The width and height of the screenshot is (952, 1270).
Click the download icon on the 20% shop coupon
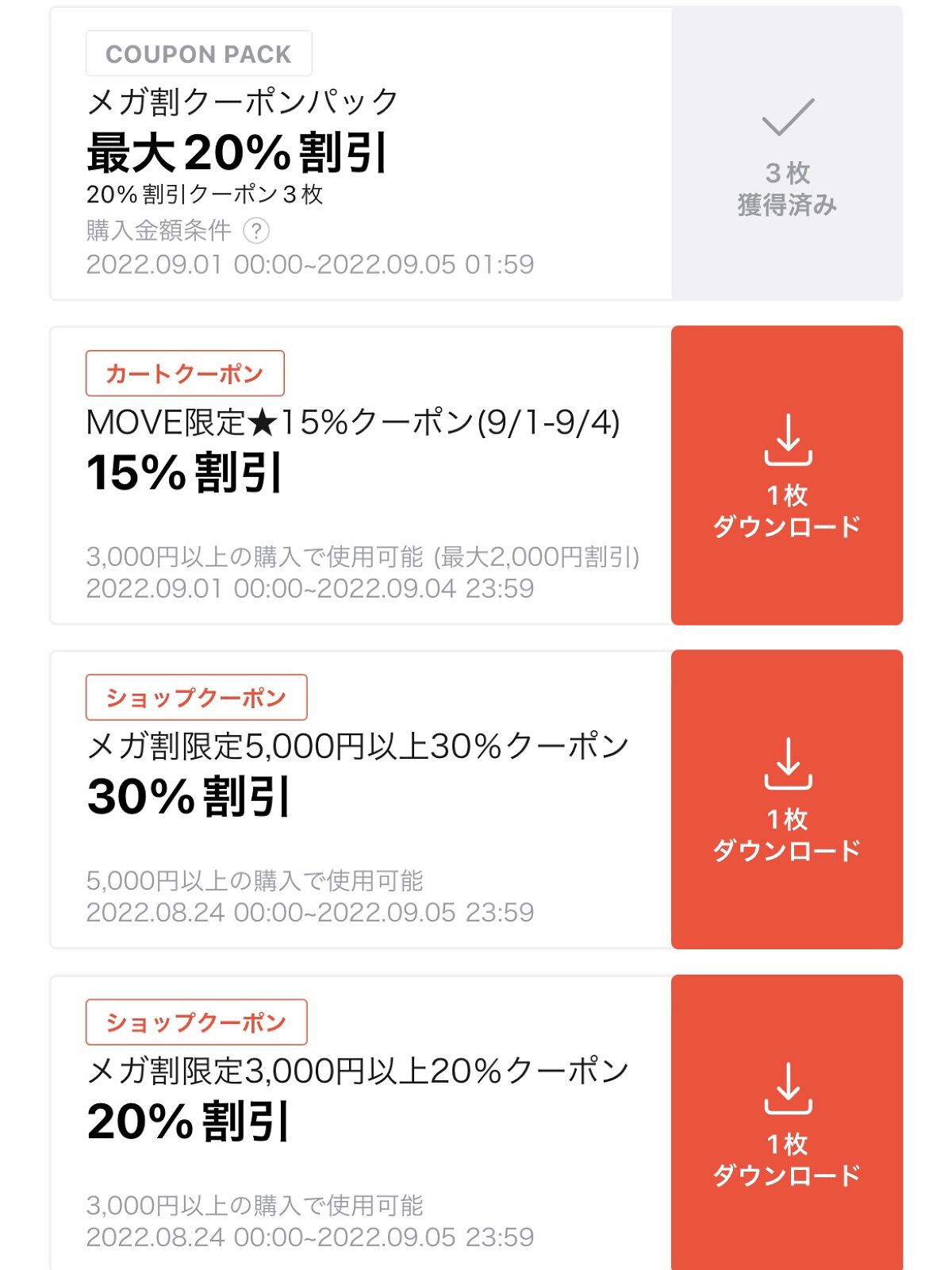click(787, 1103)
